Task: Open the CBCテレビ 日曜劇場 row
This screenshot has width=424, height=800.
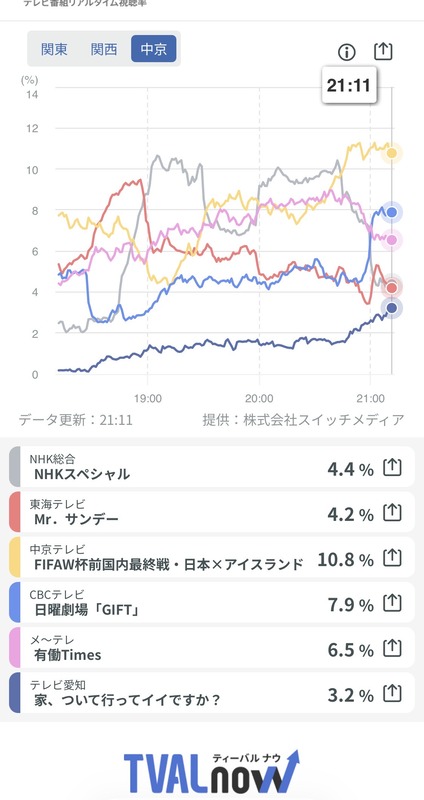Action: [212, 603]
